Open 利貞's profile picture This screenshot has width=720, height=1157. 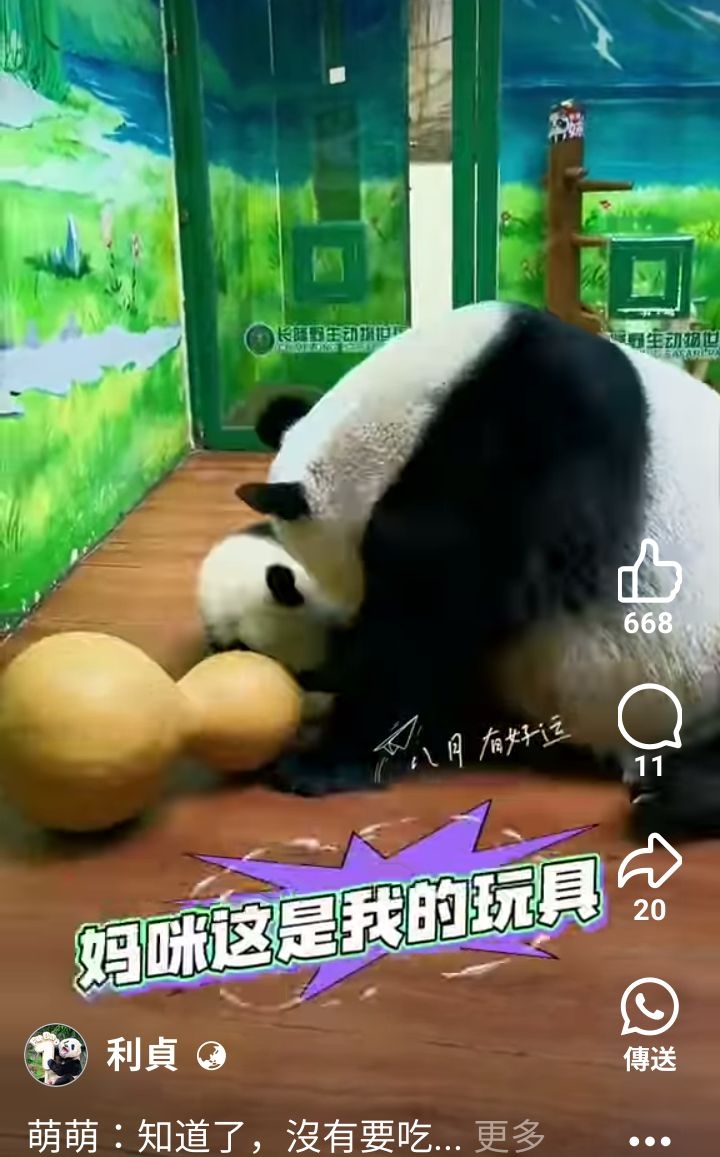56,1054
